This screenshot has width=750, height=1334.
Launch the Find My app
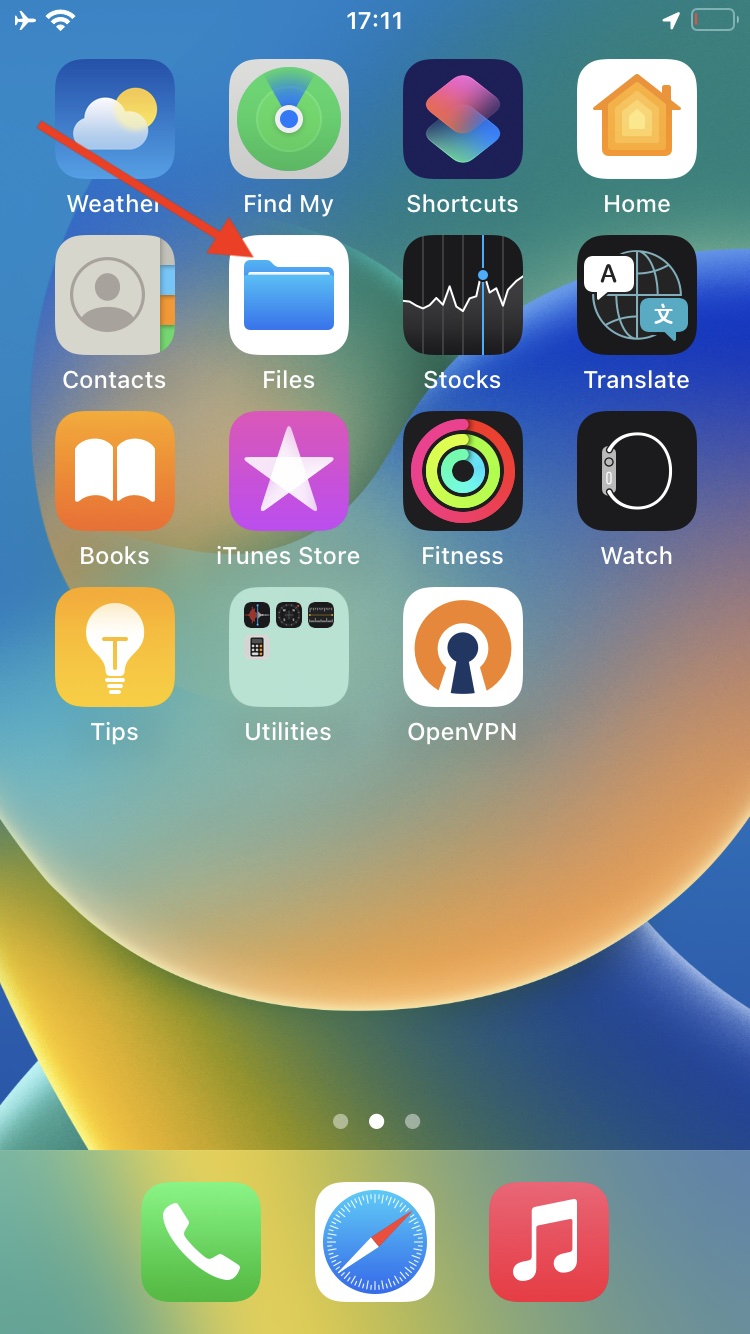click(289, 119)
